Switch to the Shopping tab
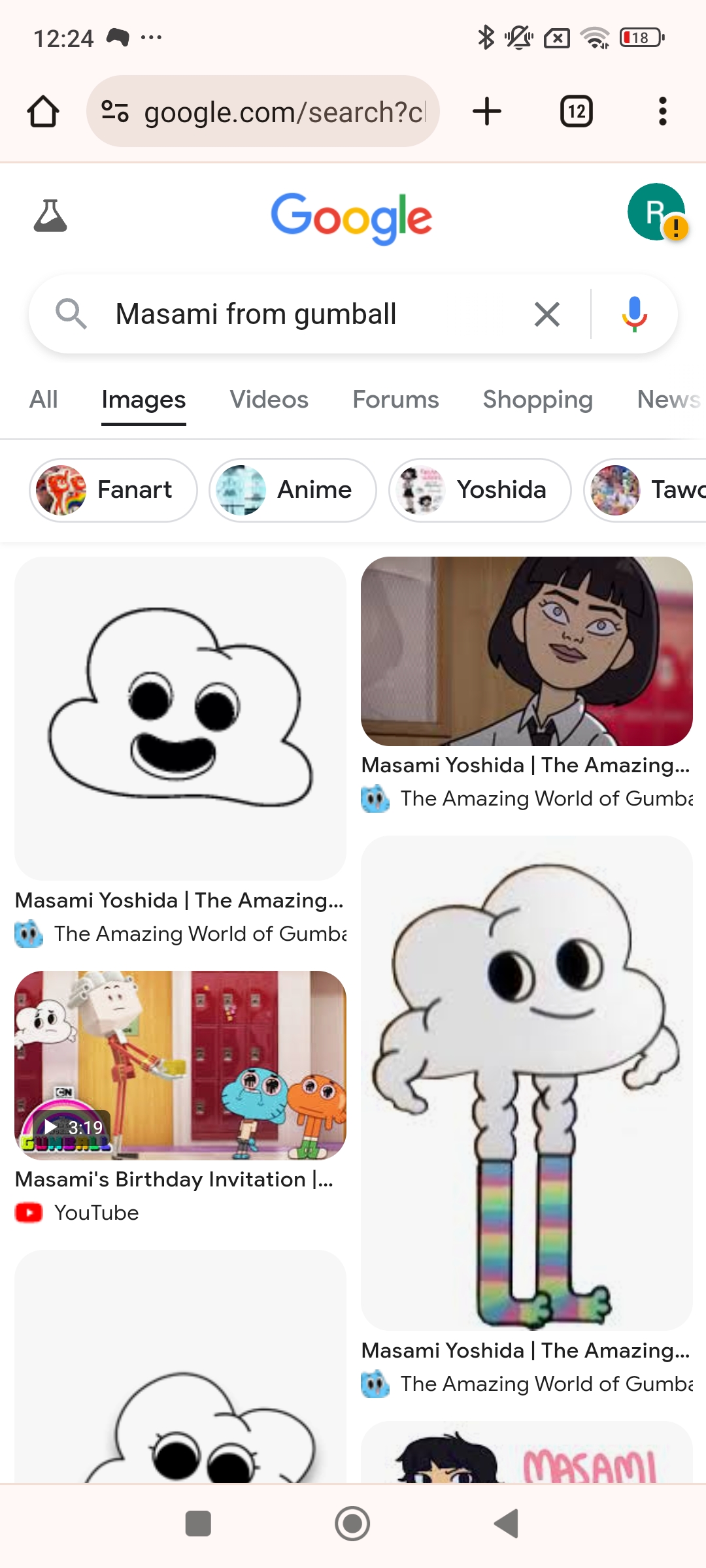Screen dimensions: 706x1568 (537, 399)
